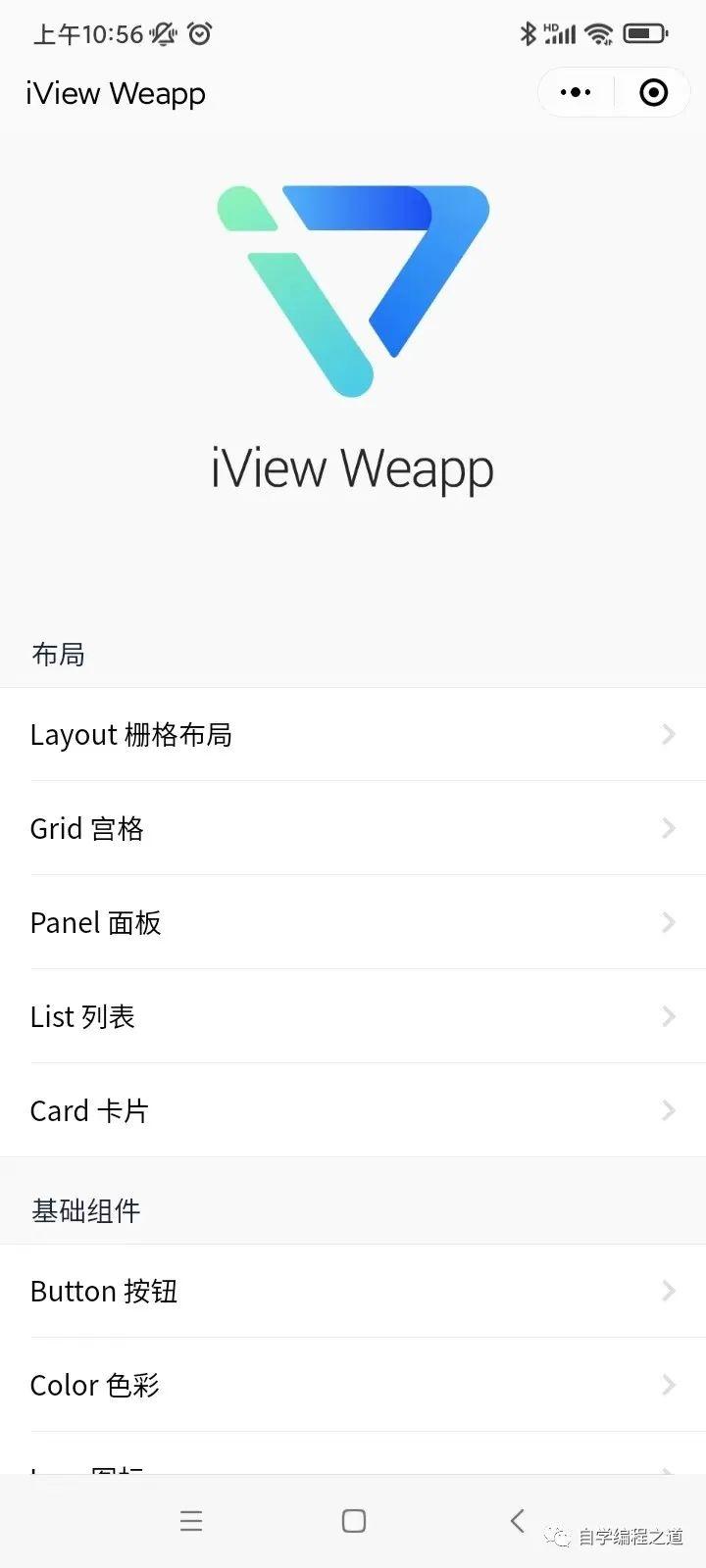Tap the Wi-Fi icon in the status bar
Image resolution: width=706 pixels, height=1568 pixels.
point(598,32)
